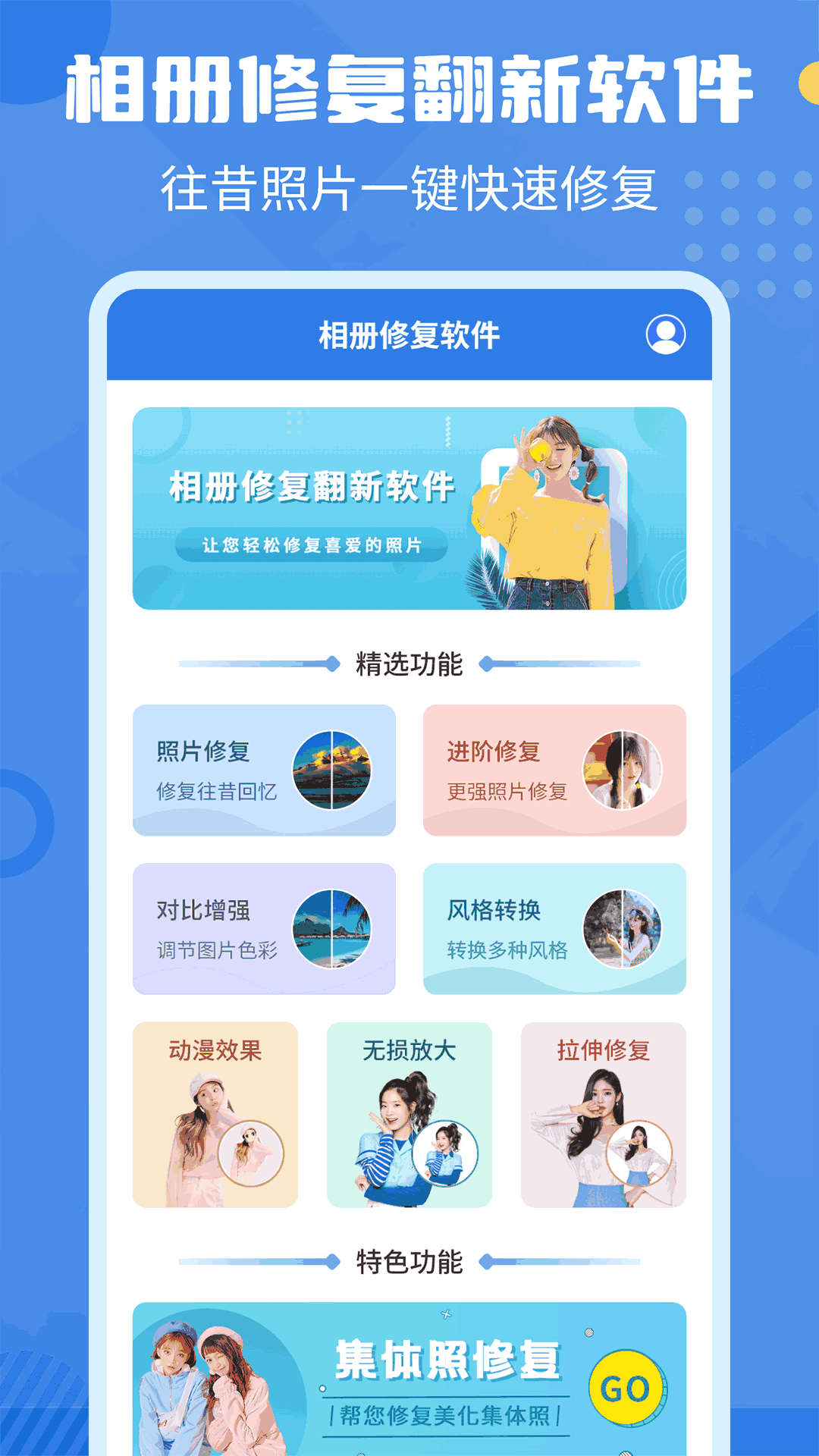Open the user profile icon
This screenshot has height=1456, width=819.
[666, 333]
